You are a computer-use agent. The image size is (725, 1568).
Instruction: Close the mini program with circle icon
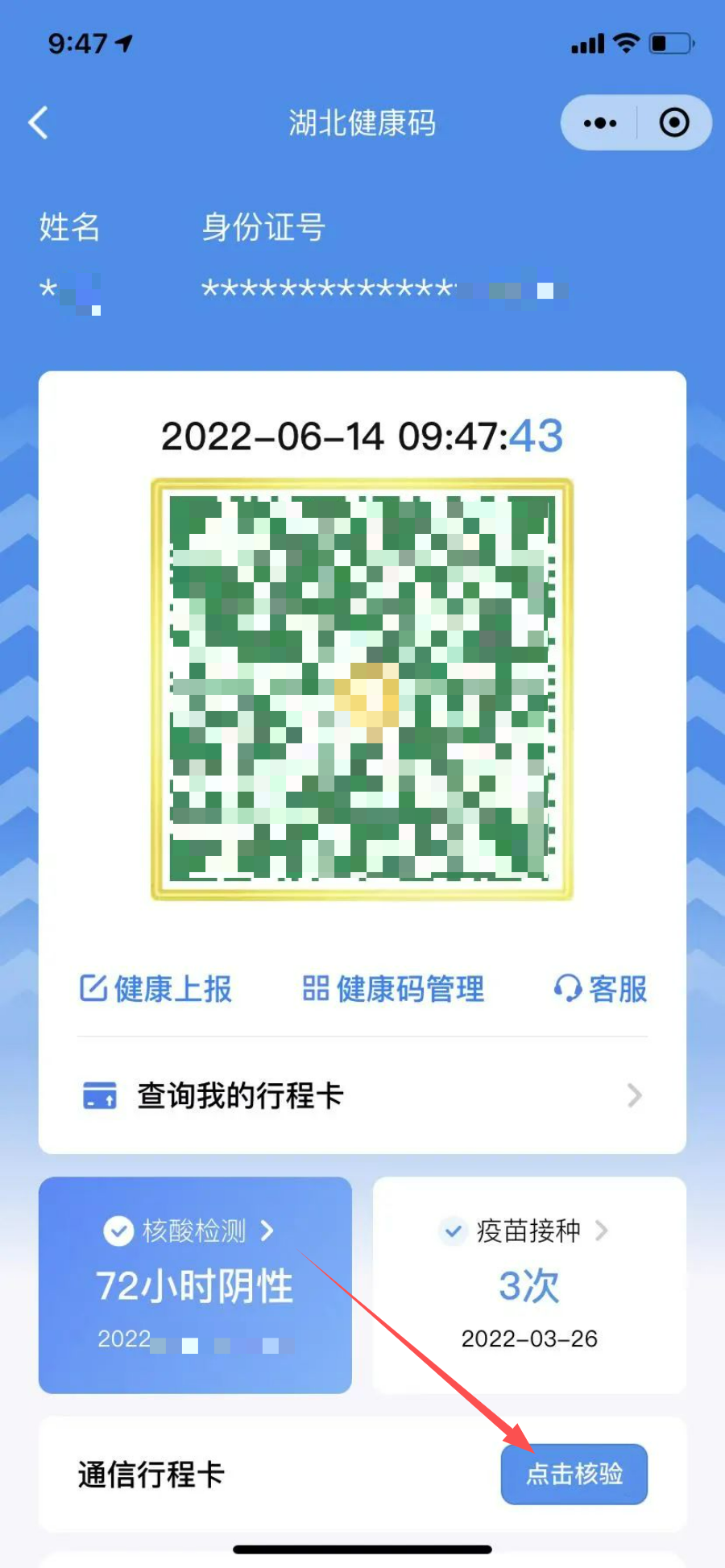point(674,123)
